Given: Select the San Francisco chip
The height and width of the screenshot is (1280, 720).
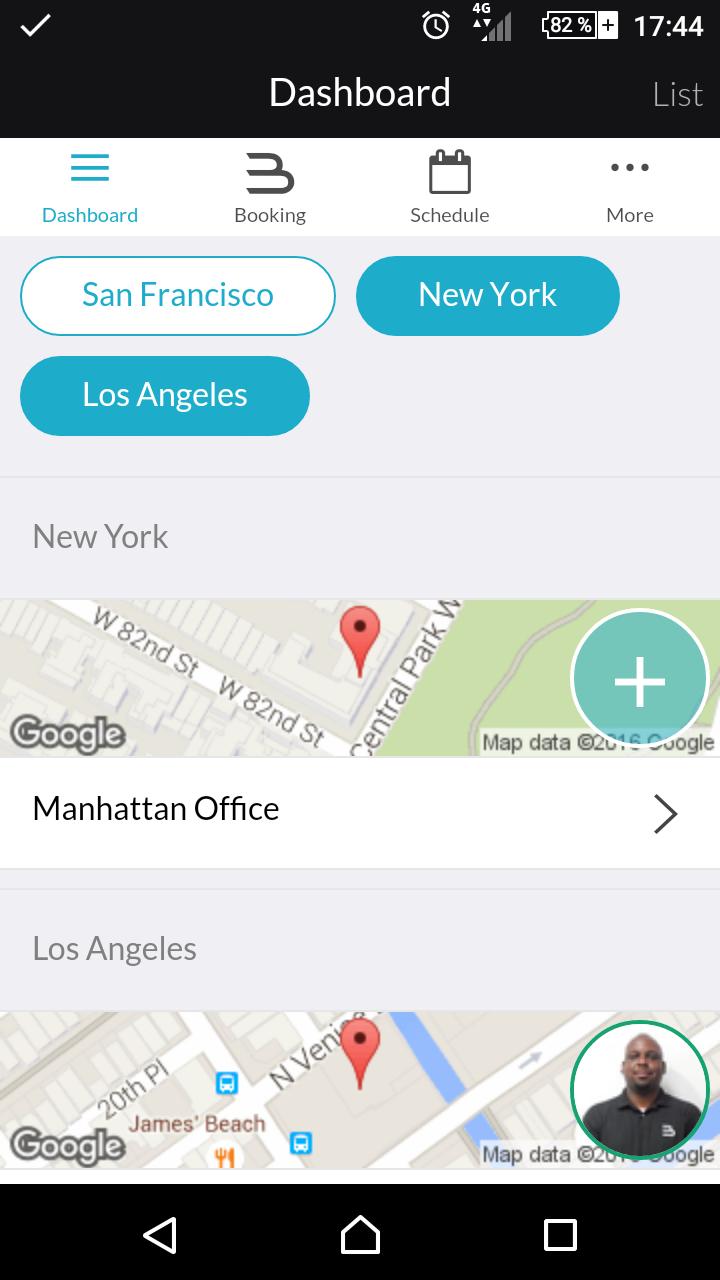Looking at the screenshot, I should click(x=178, y=296).
